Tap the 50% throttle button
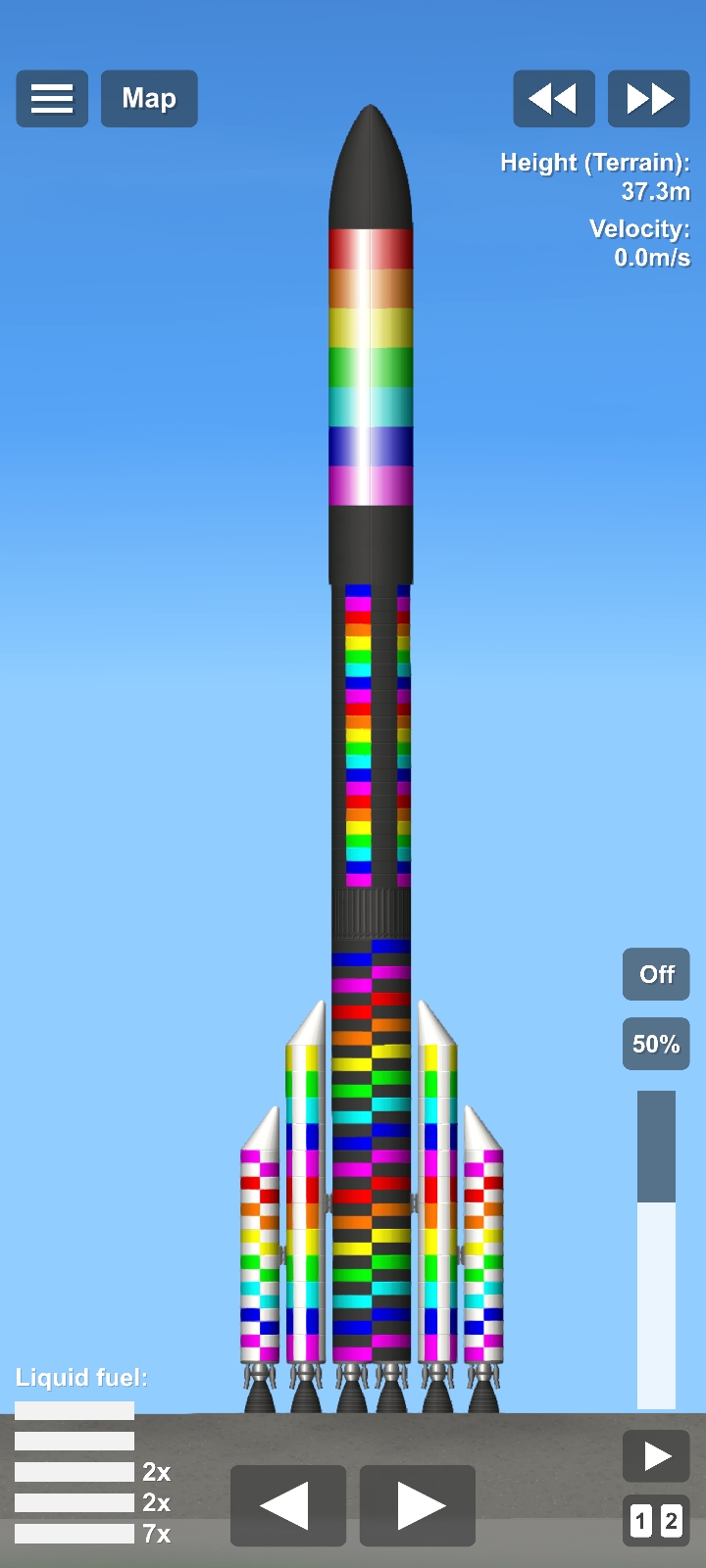Screen dimensions: 706x1568 pyautogui.click(x=656, y=1044)
